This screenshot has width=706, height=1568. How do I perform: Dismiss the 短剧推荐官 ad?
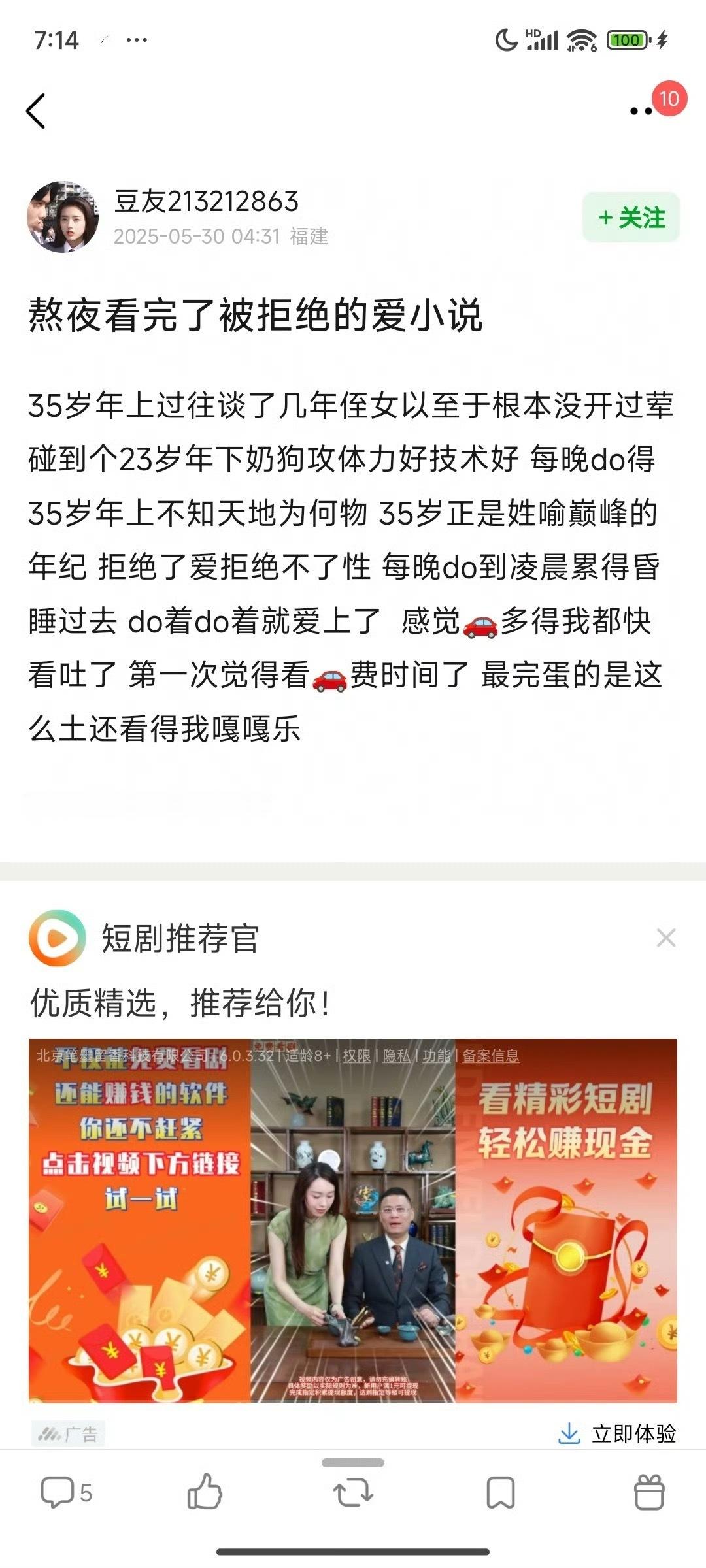[x=665, y=938]
